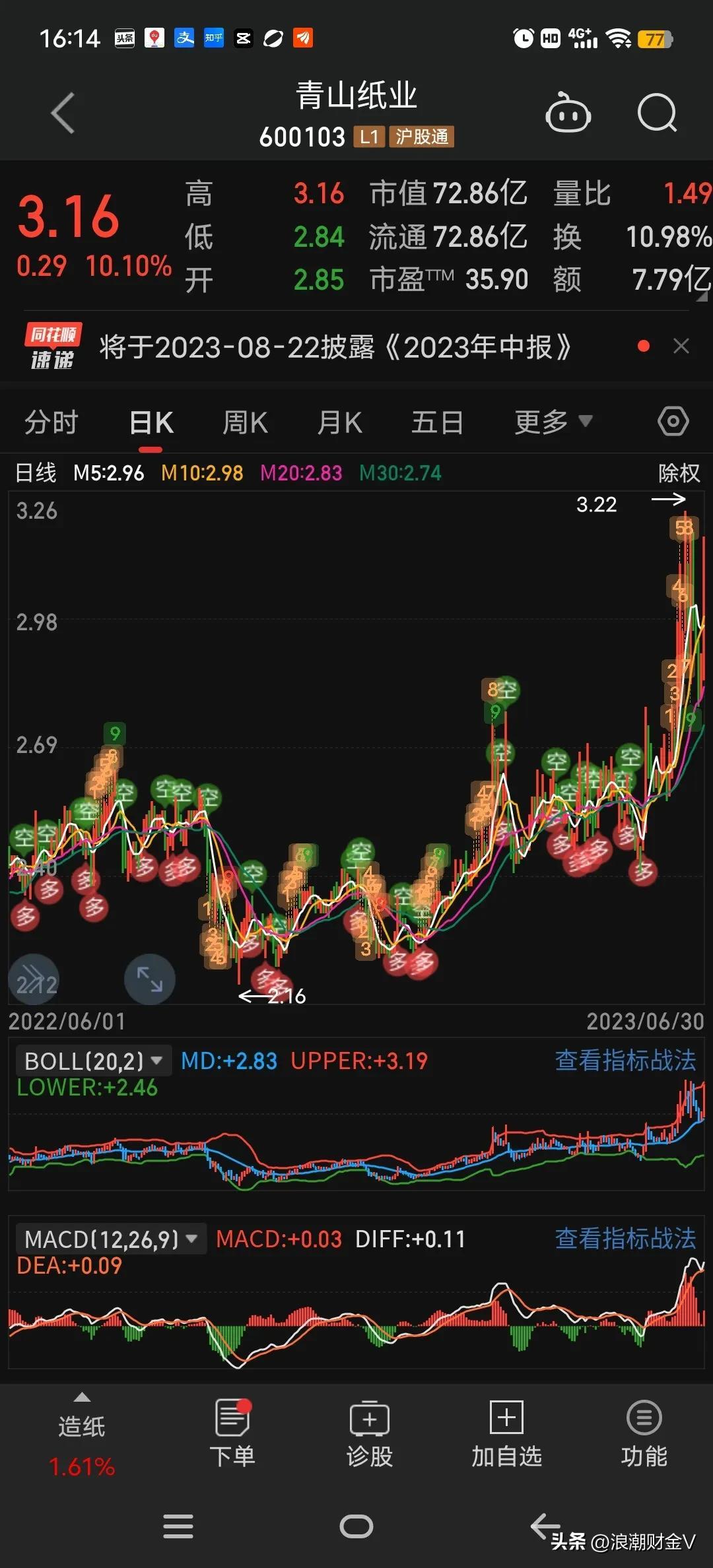
Task: Dismiss the 同花顺速递 news banner
Action: pos(681,346)
